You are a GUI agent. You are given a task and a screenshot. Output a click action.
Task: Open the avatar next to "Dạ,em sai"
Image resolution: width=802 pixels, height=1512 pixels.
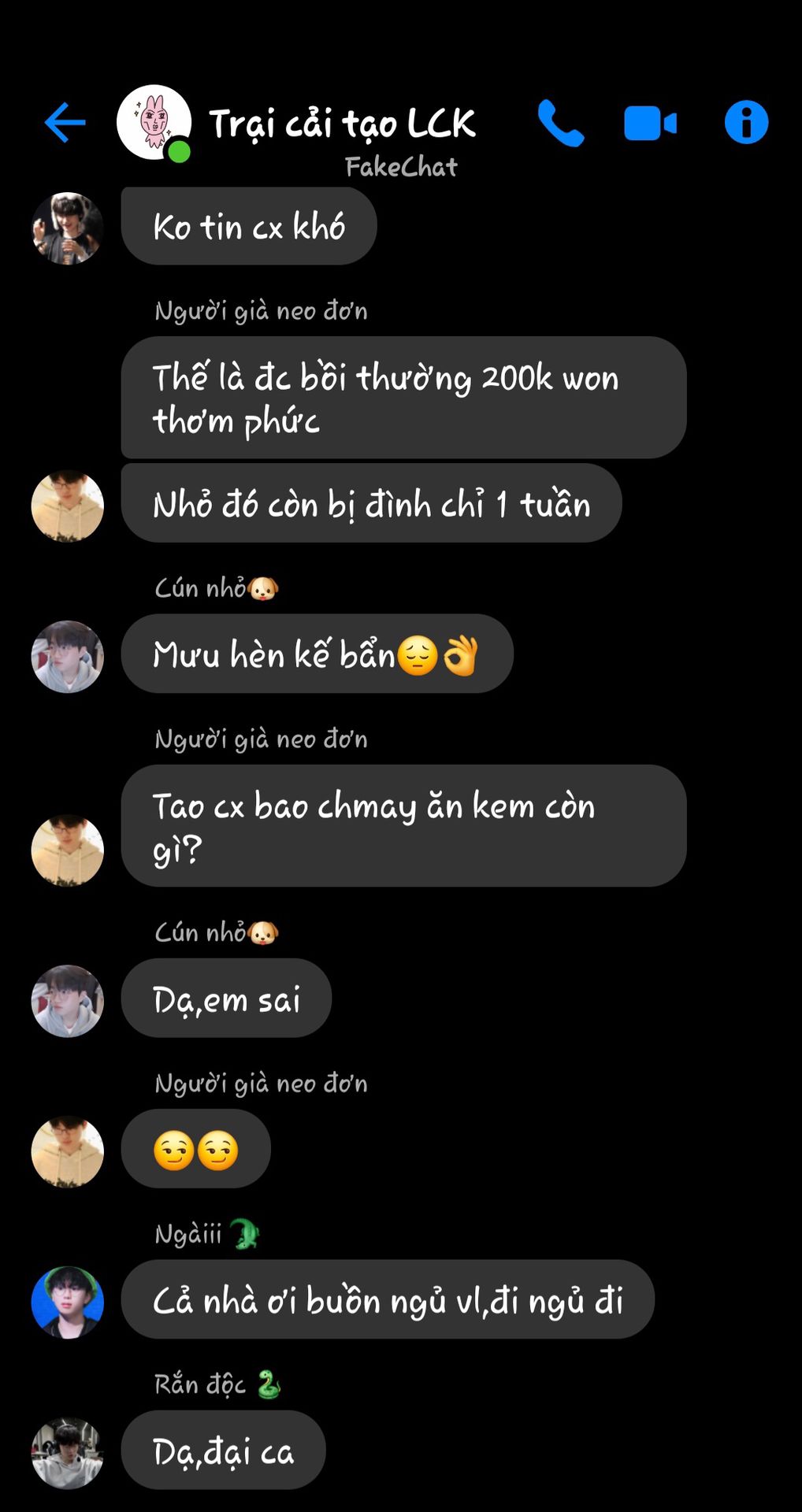click(x=67, y=1001)
